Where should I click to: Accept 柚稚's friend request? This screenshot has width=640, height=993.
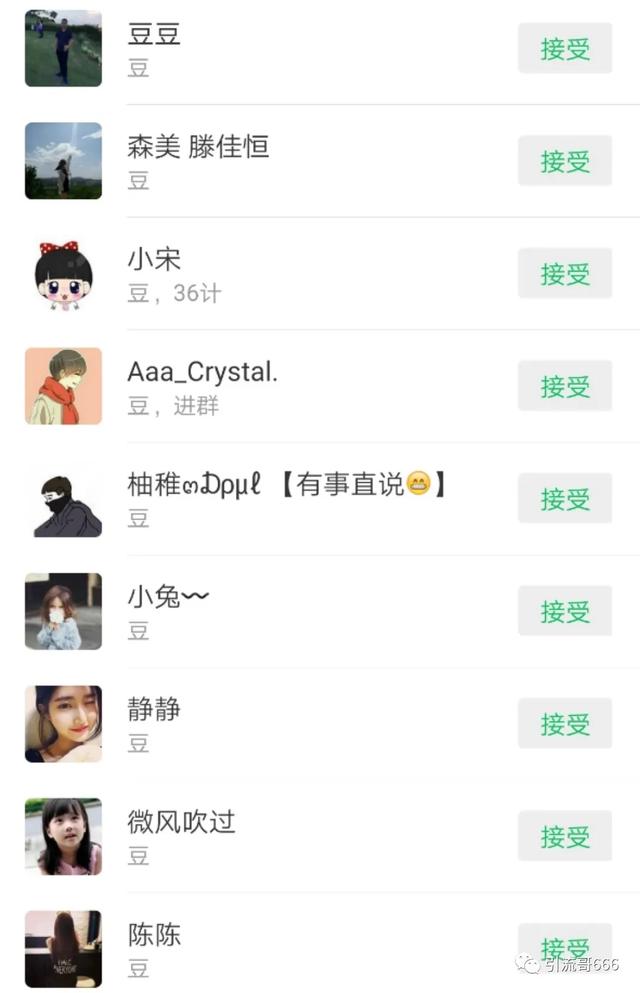[x=565, y=499]
